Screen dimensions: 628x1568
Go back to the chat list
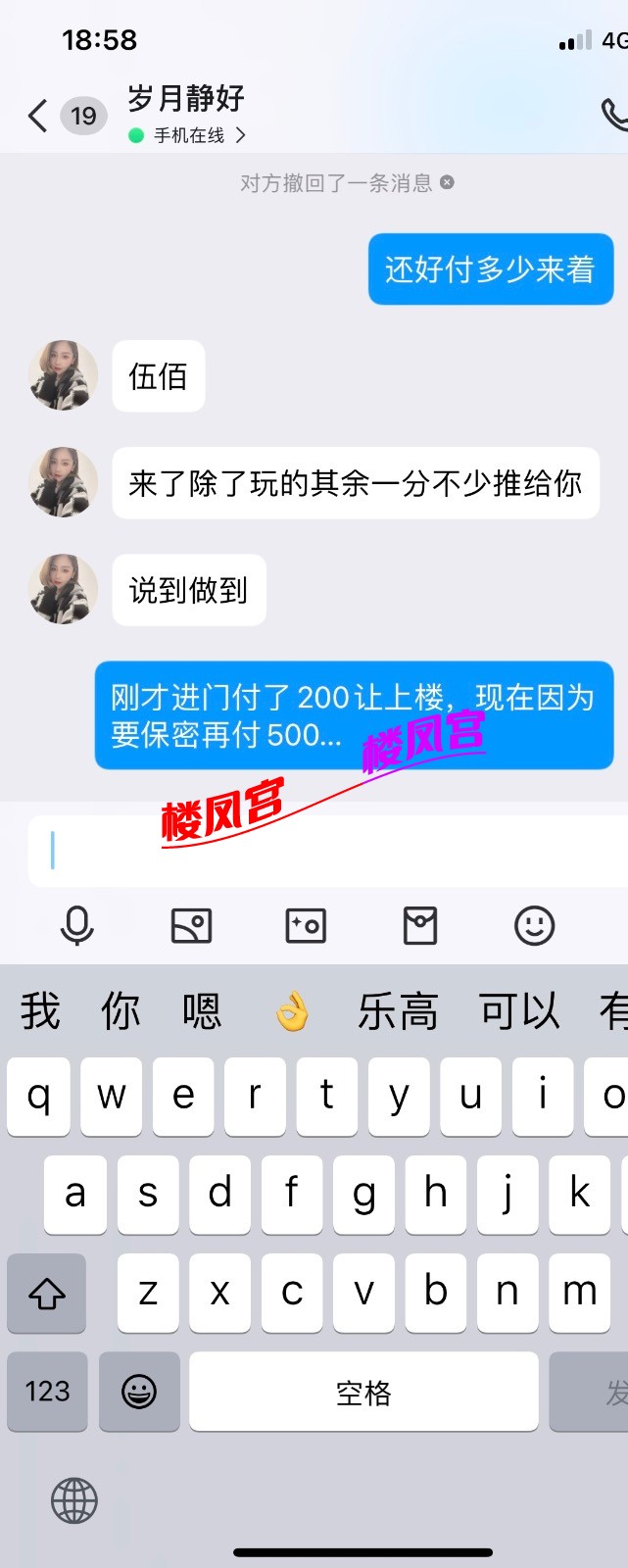click(38, 116)
